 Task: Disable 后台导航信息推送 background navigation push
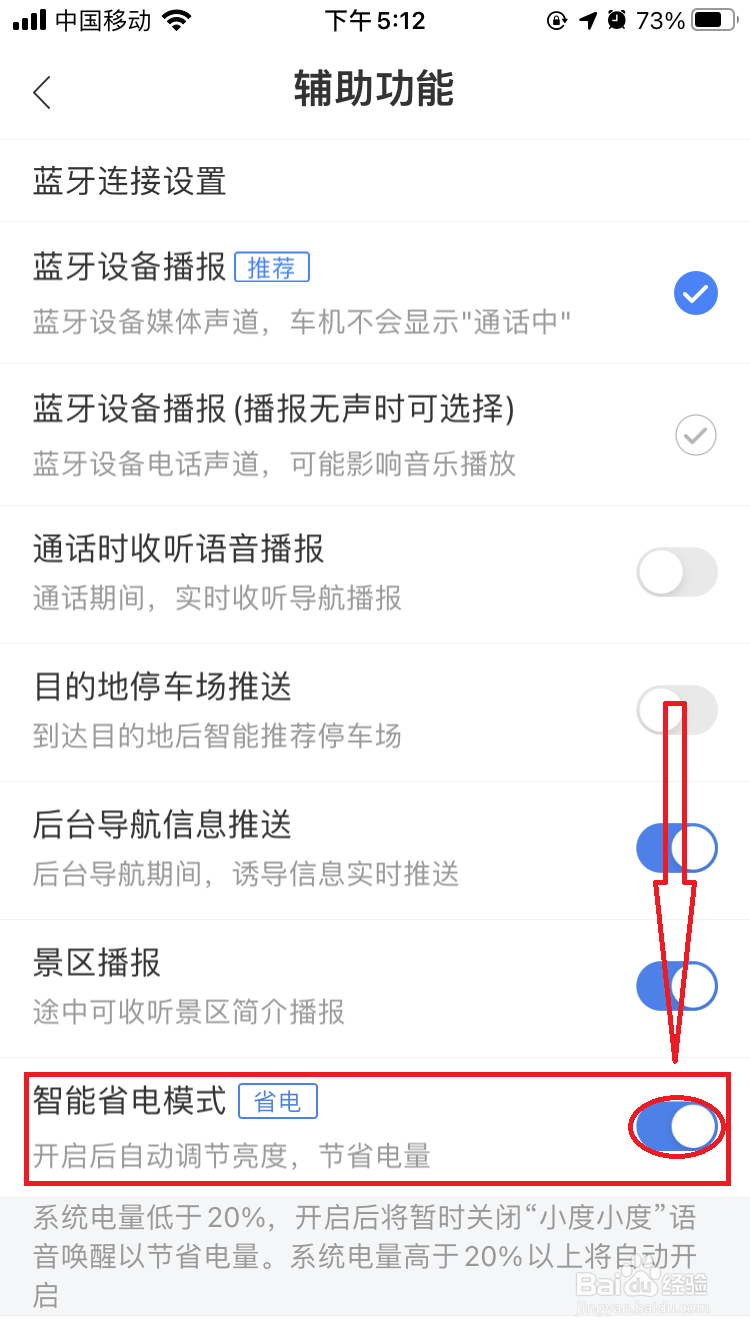676,848
